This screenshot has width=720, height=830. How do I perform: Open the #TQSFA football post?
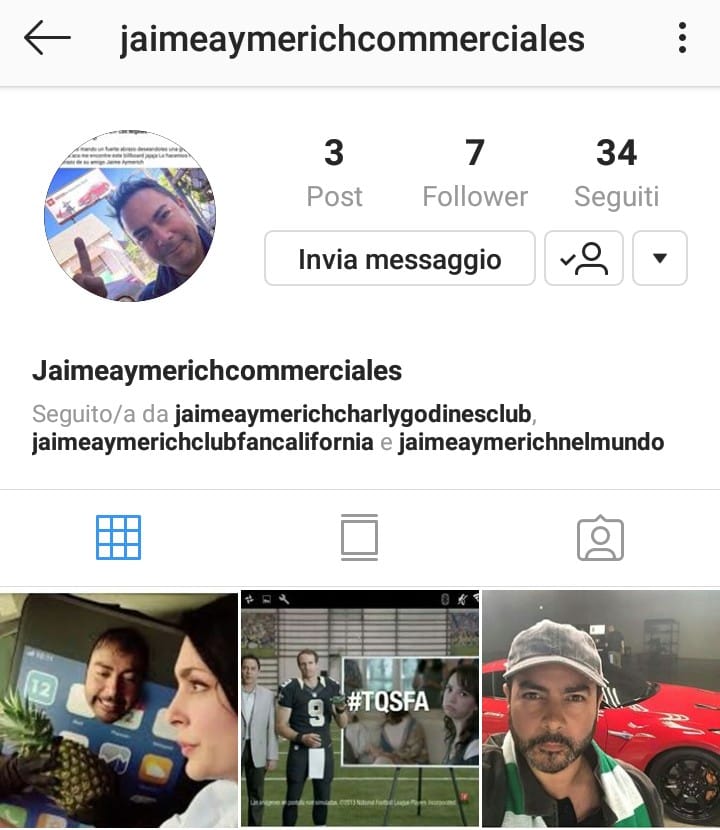pos(360,709)
